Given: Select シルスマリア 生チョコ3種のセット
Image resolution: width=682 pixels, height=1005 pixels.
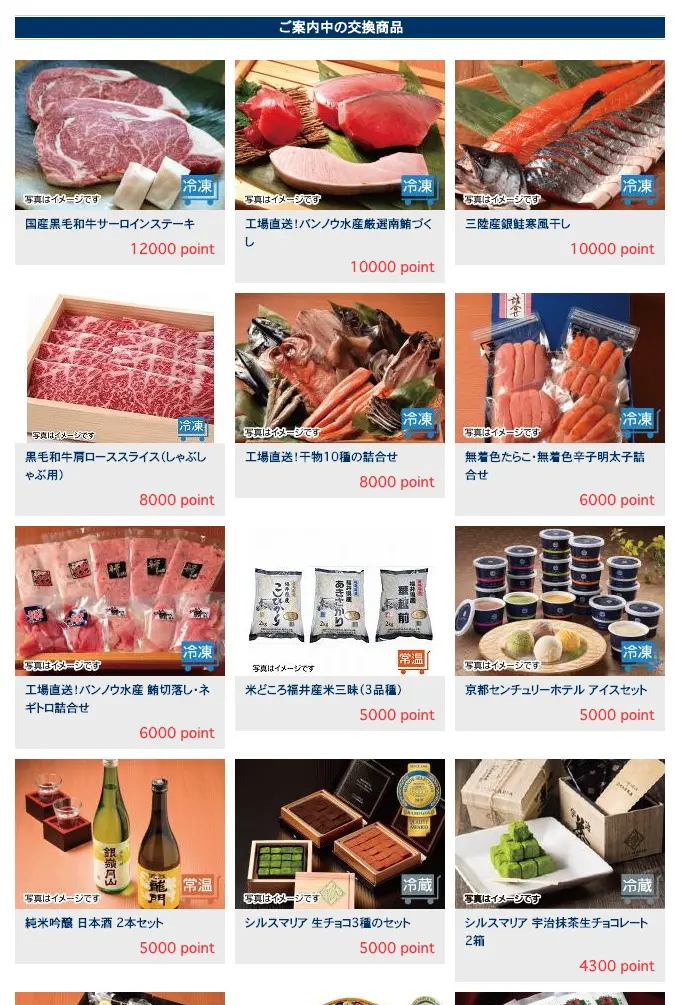Looking at the screenshot, I should (339, 834).
